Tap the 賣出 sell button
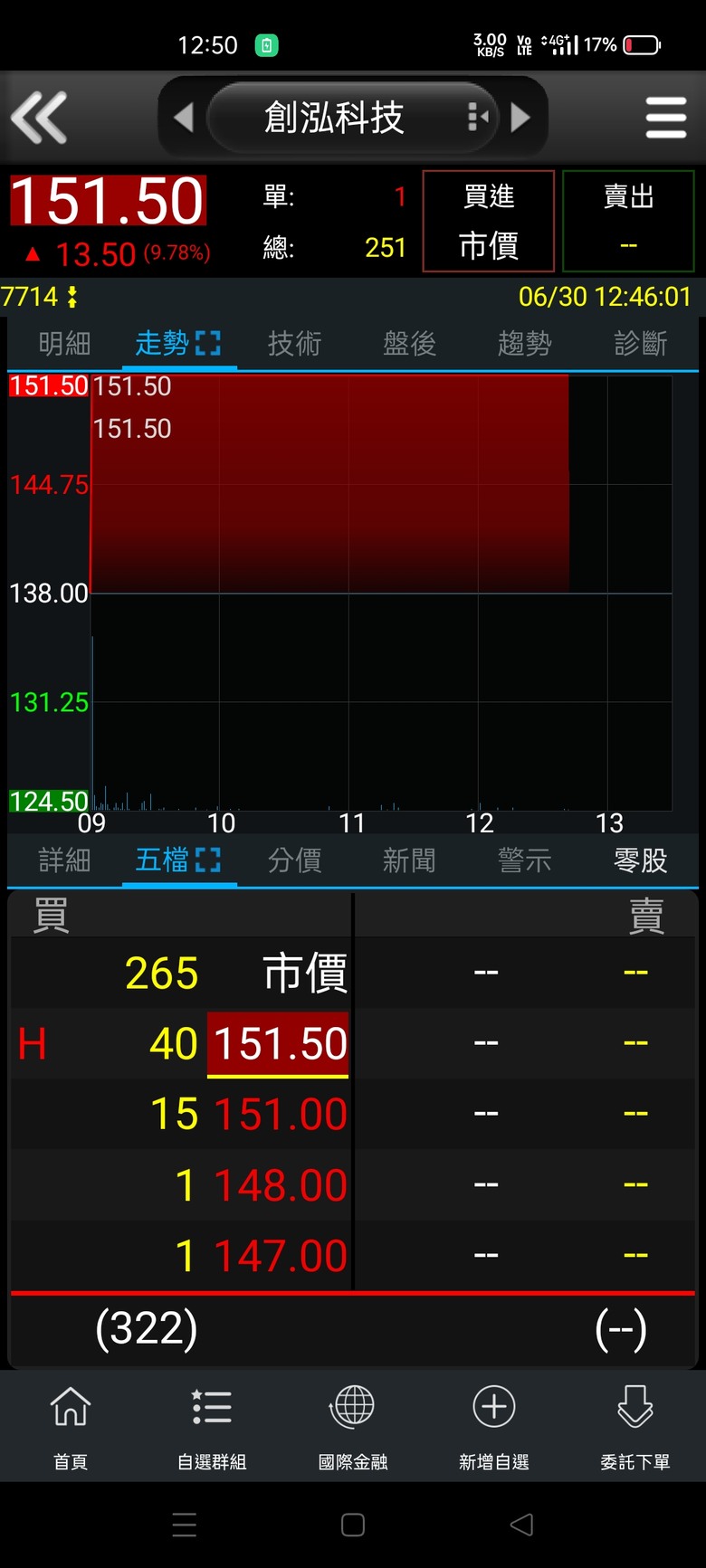 click(628, 221)
